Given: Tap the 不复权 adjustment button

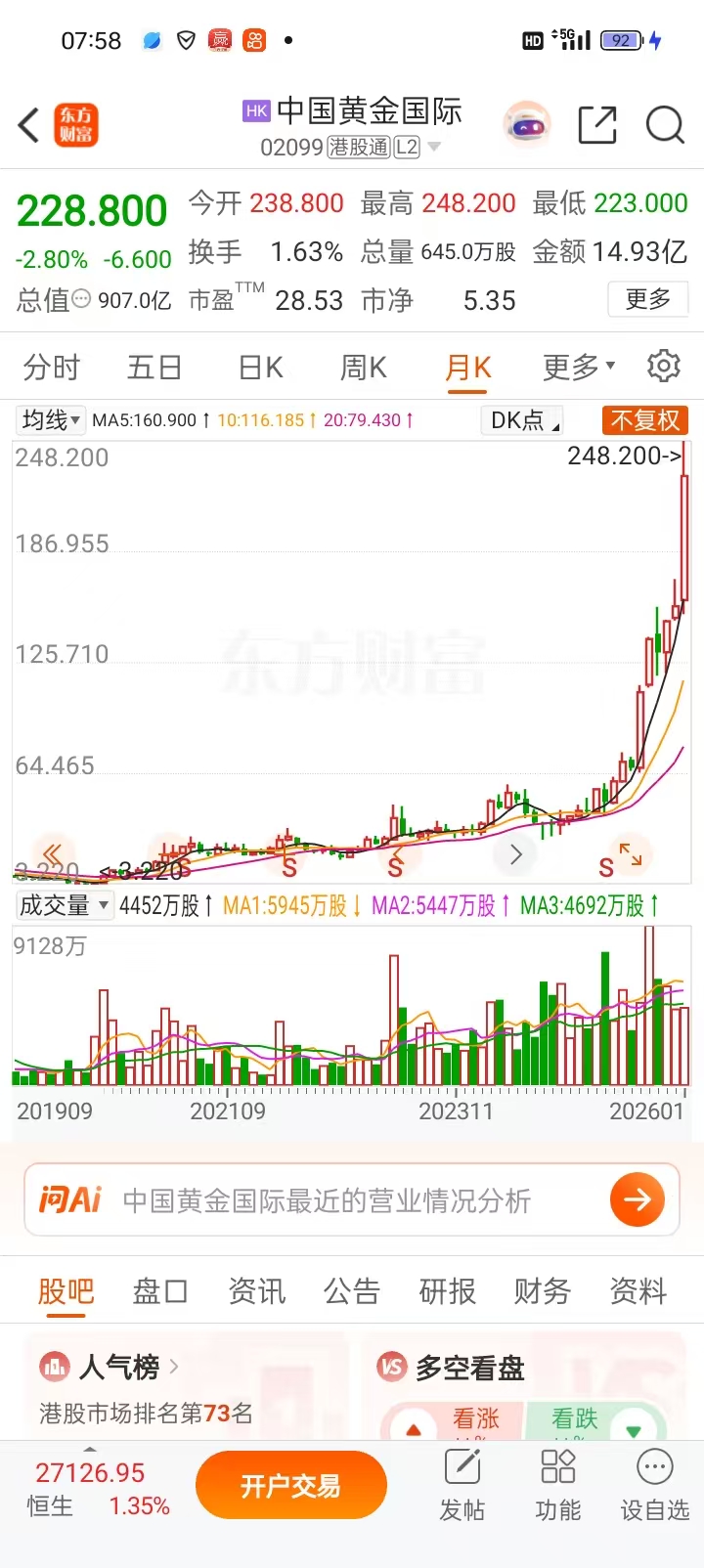Looking at the screenshot, I should pos(645,420).
